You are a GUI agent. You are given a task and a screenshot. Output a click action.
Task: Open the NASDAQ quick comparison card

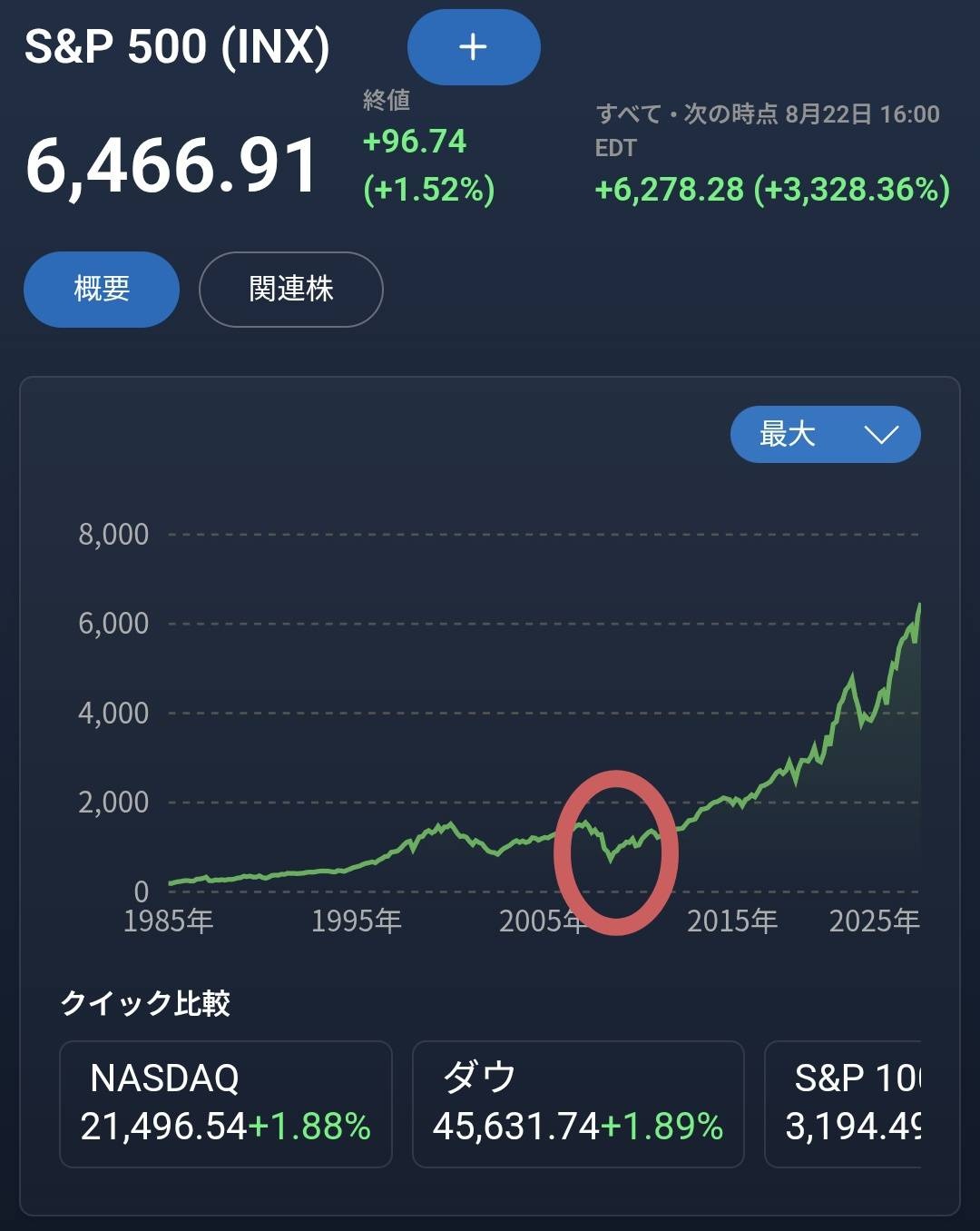[x=225, y=1103]
